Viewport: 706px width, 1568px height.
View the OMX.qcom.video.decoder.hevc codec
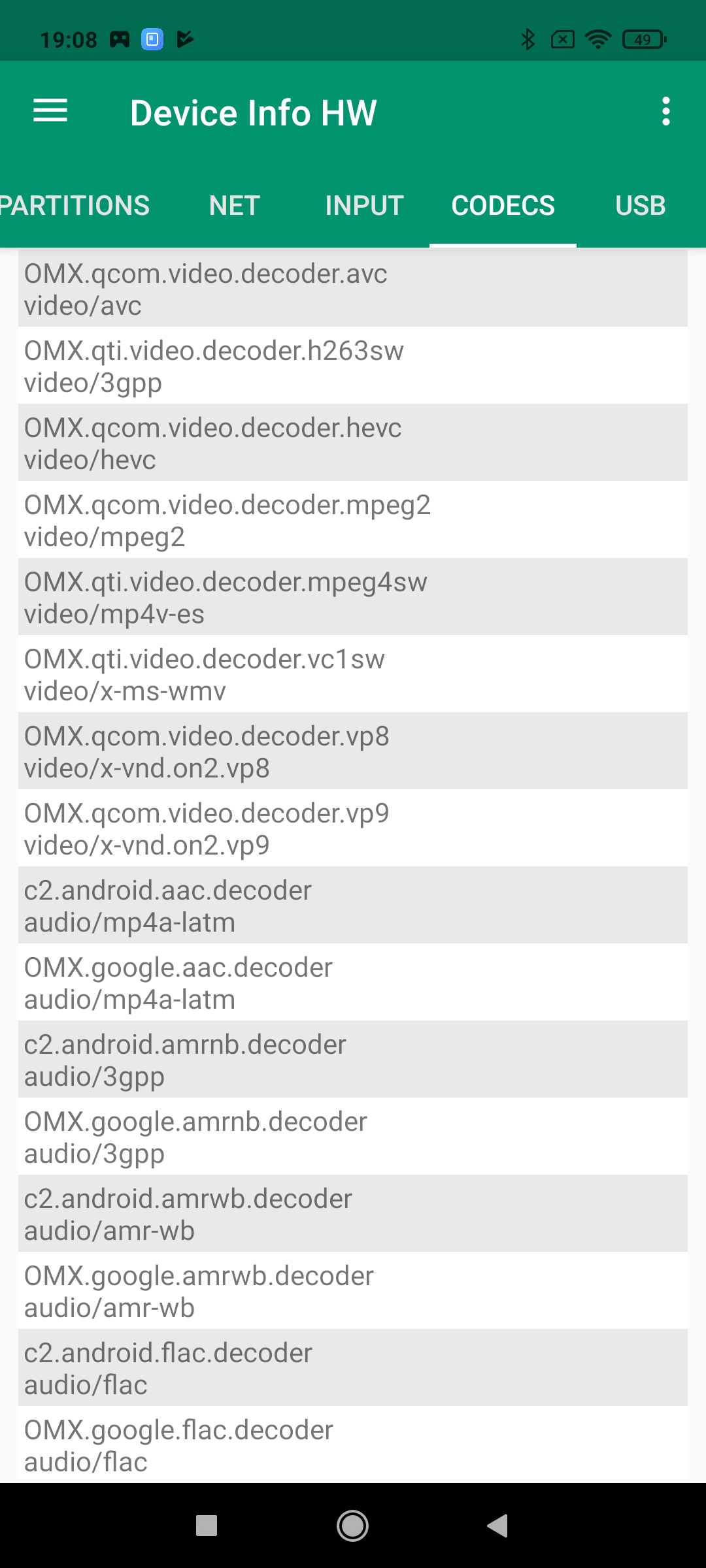pos(353,443)
